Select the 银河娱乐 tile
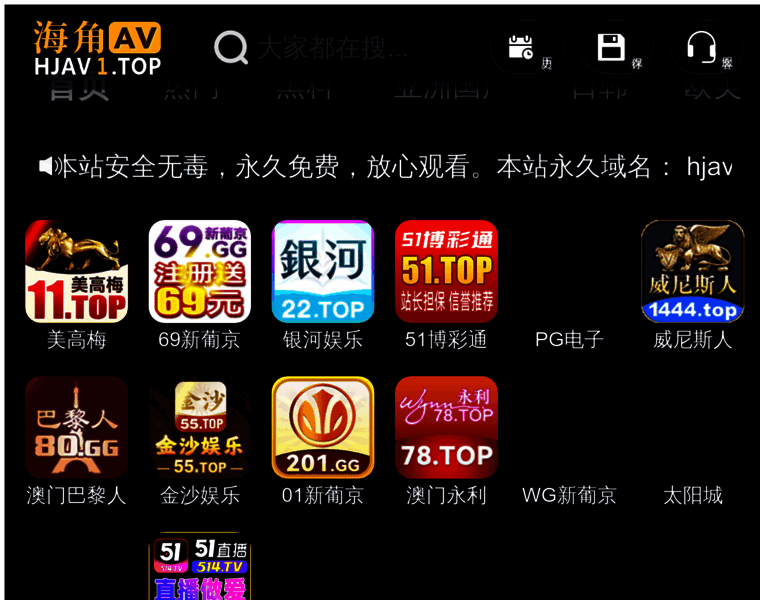Image resolution: width=760 pixels, height=600 pixels. pyautogui.click(x=323, y=271)
